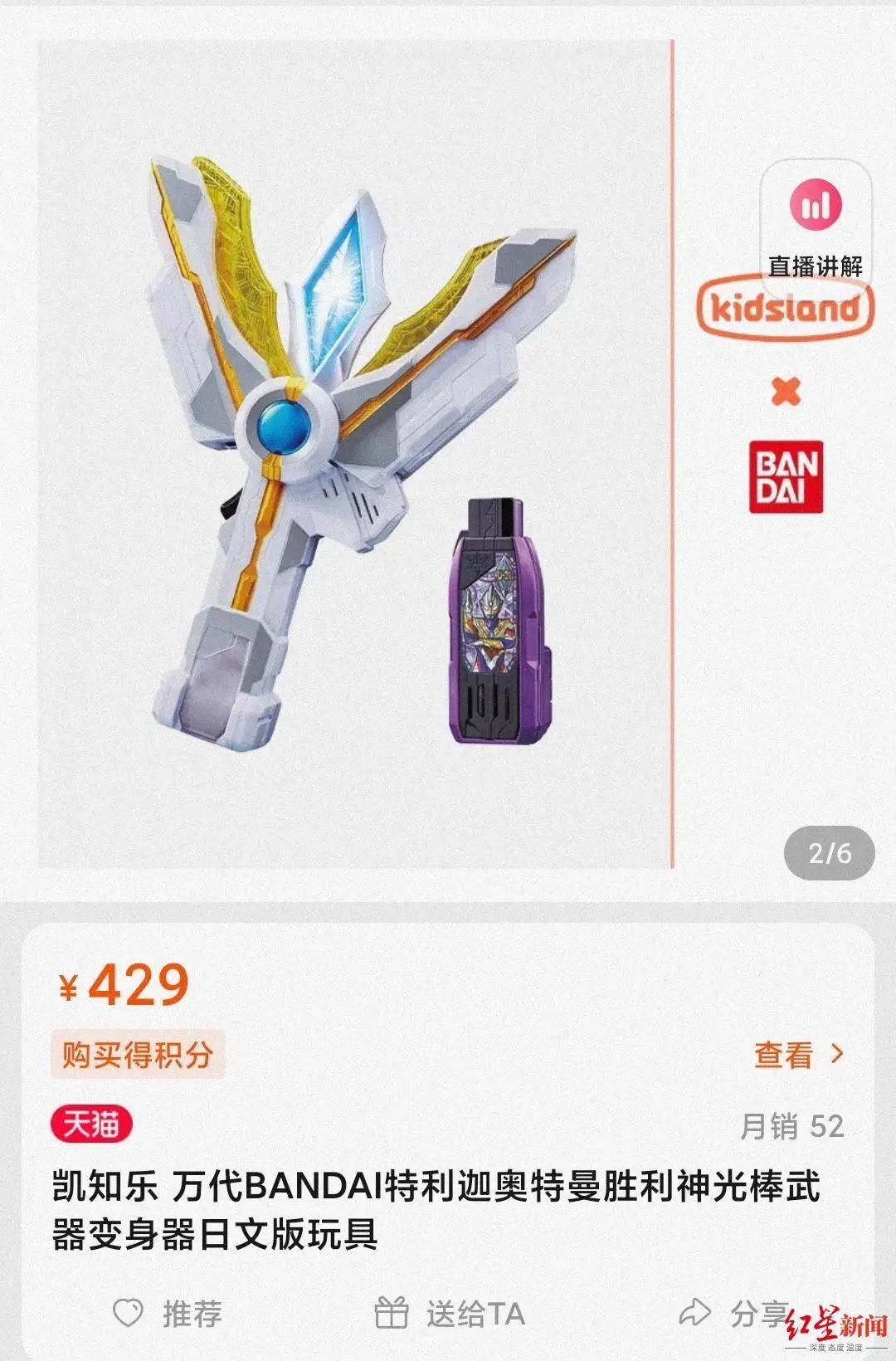This screenshot has height=1361, width=896.
Task: Tap 查看 to view purchase points
Action: click(797, 1055)
